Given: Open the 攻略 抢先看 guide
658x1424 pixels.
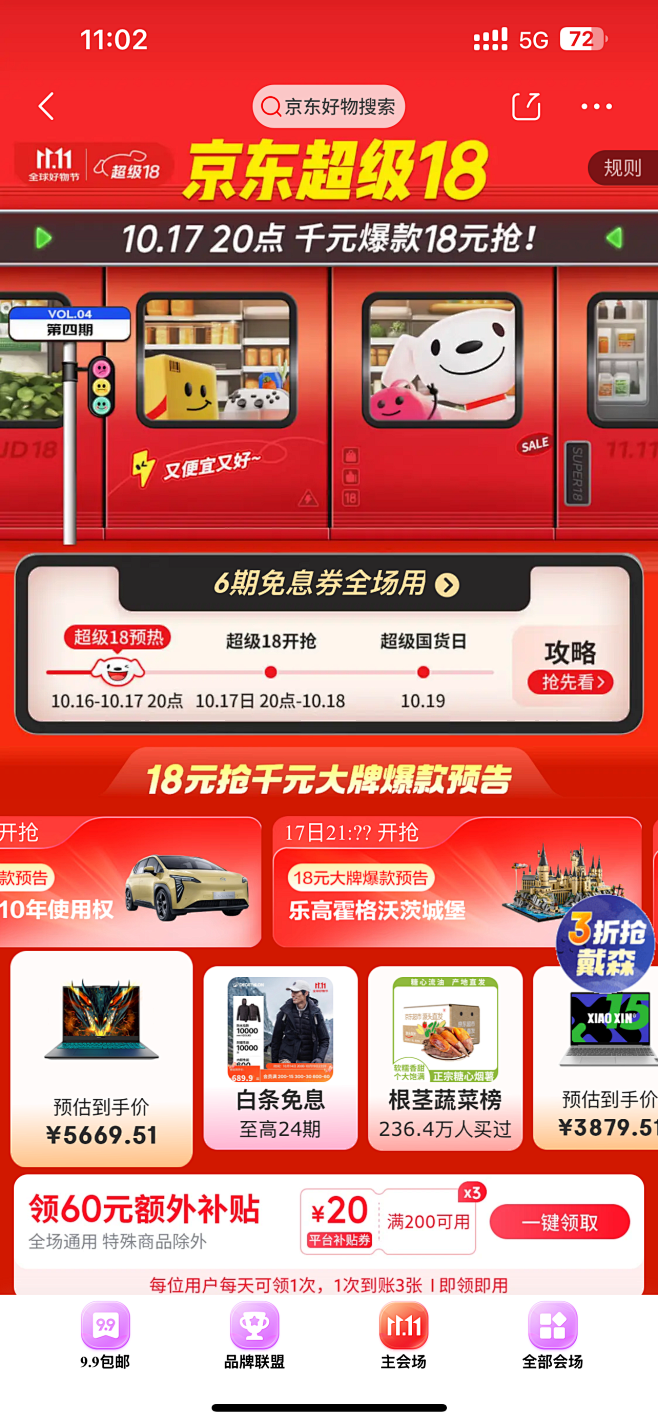Looking at the screenshot, I should coord(570,666).
